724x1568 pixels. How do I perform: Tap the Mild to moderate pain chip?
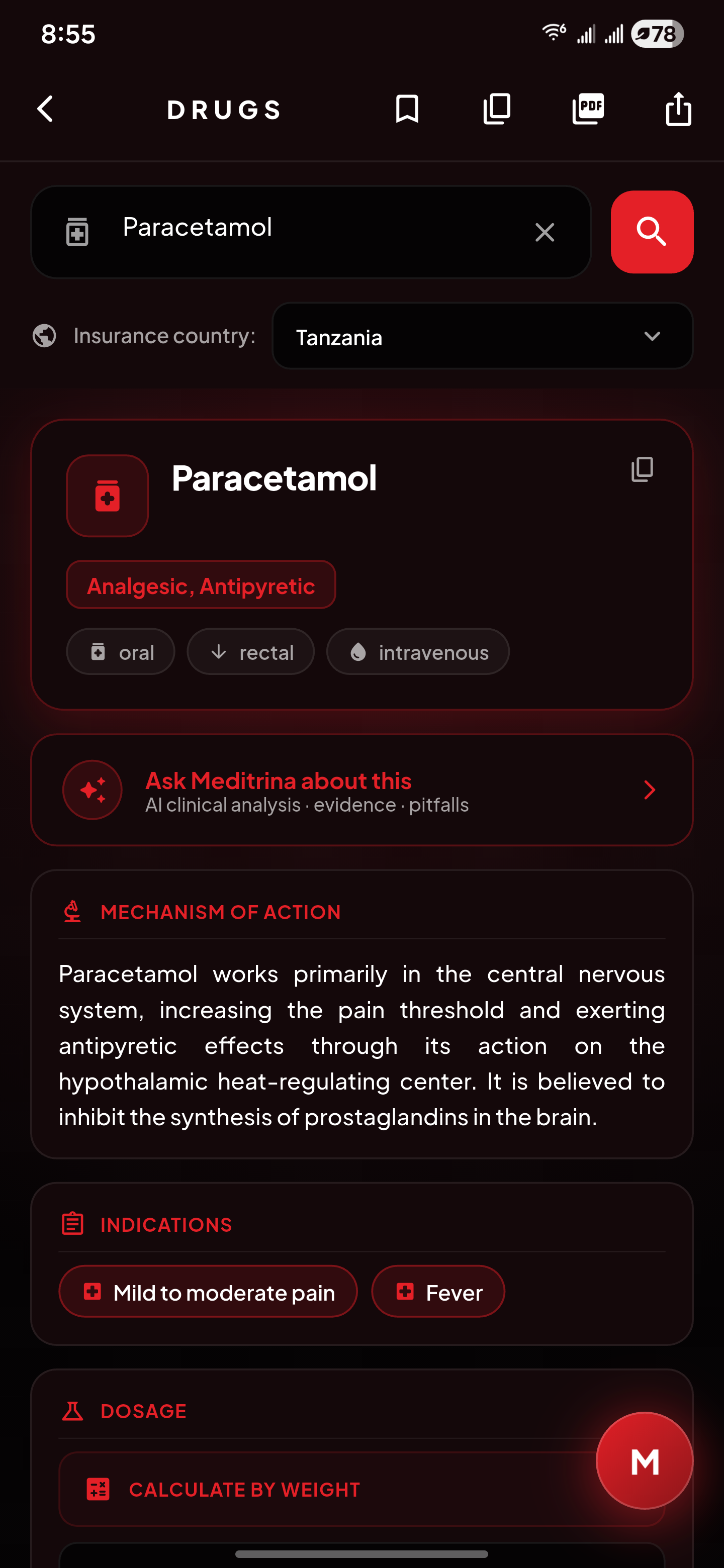click(208, 1292)
